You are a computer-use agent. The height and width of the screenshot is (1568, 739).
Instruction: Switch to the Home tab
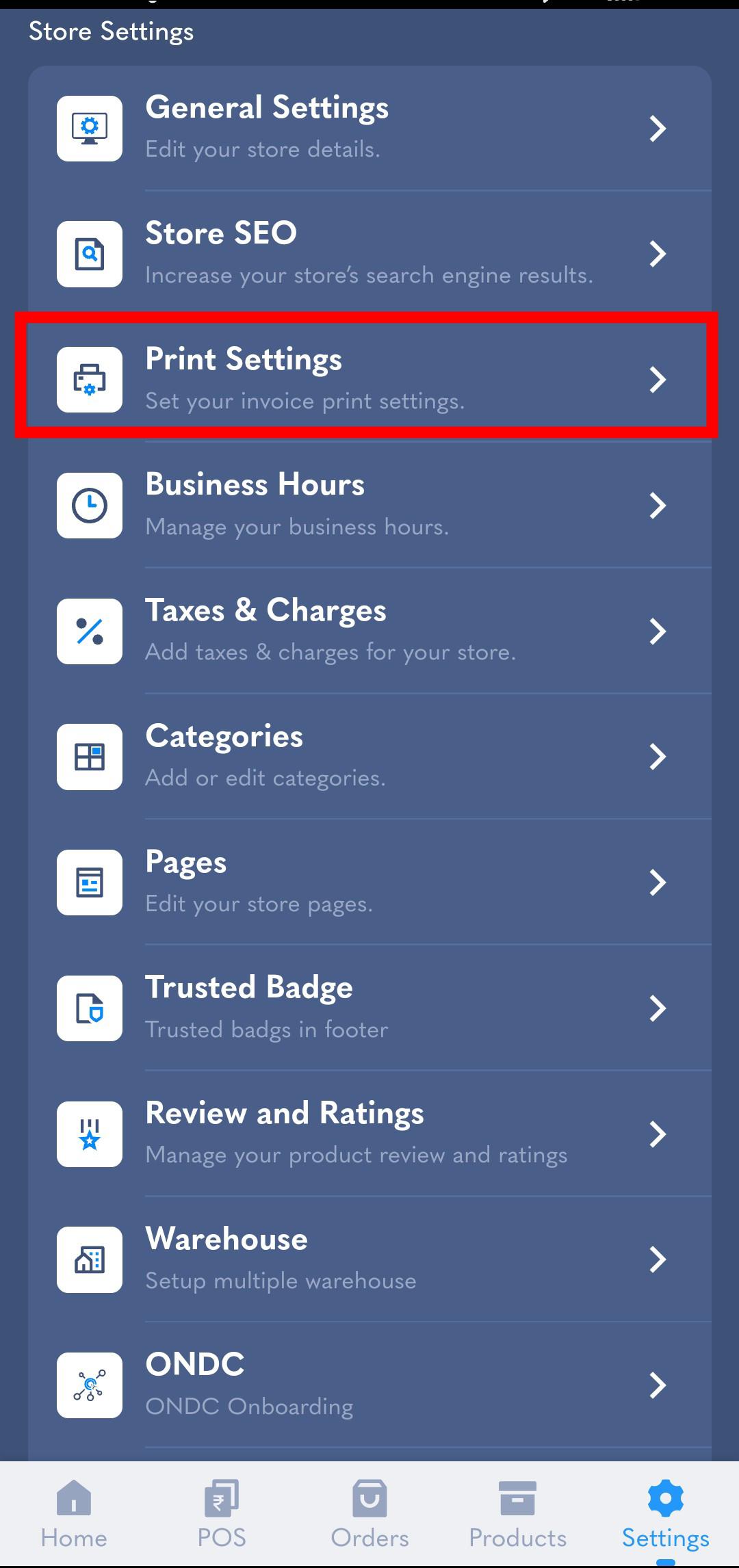(74, 1513)
